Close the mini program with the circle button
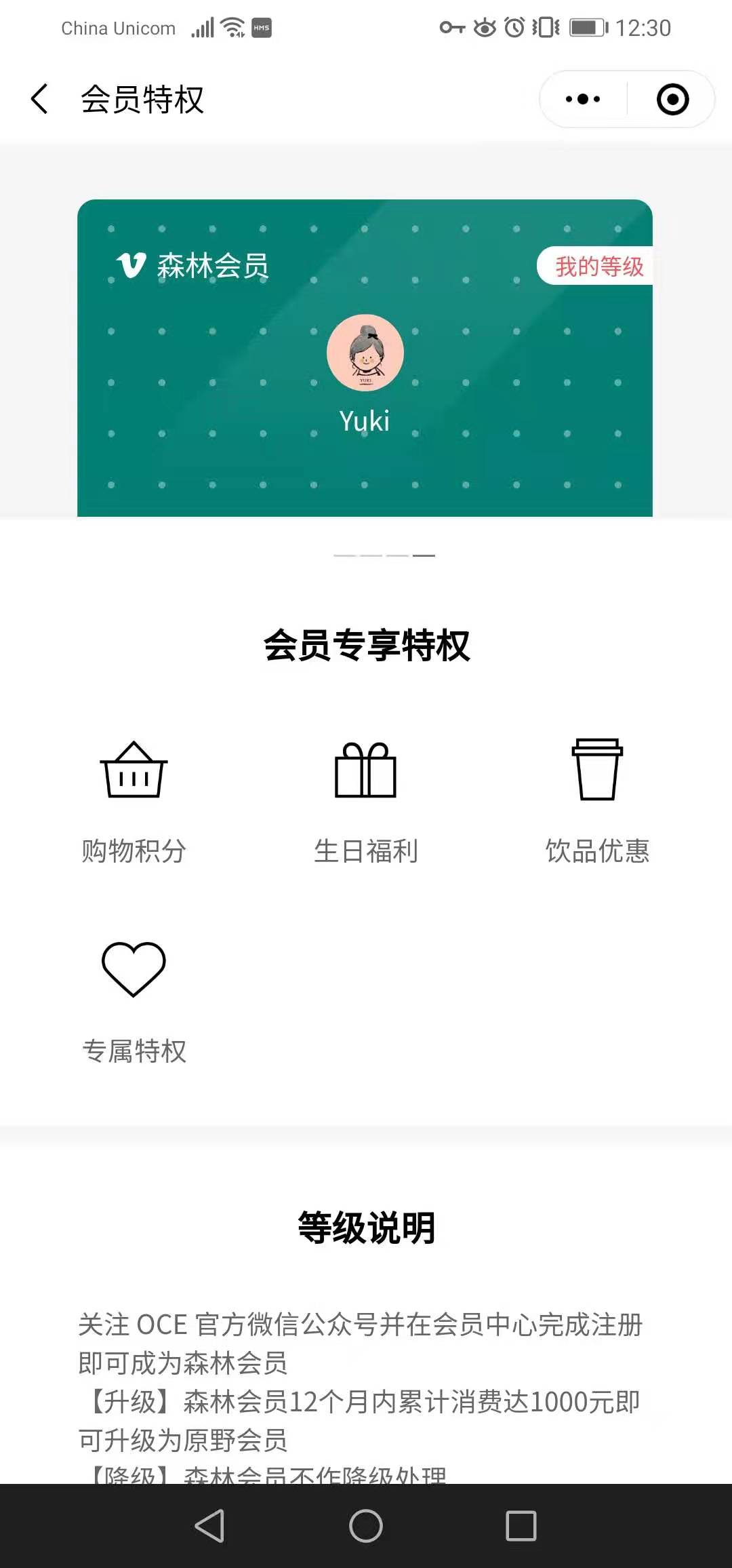The width and height of the screenshot is (732, 1568). pos(672,99)
